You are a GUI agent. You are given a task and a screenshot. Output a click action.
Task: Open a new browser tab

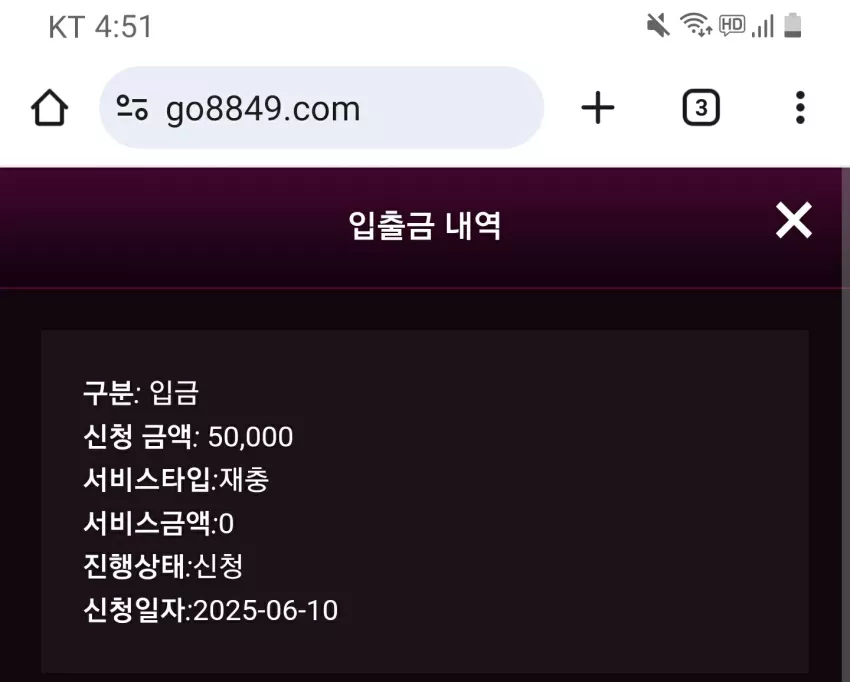coord(597,107)
